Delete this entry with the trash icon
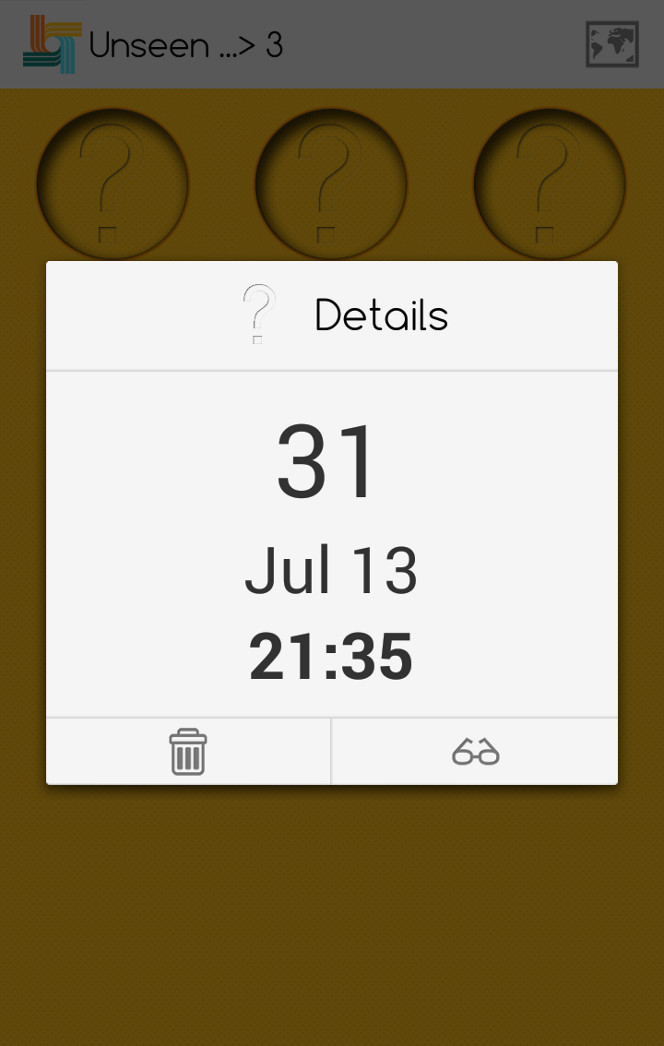The width and height of the screenshot is (664, 1046). click(188, 752)
